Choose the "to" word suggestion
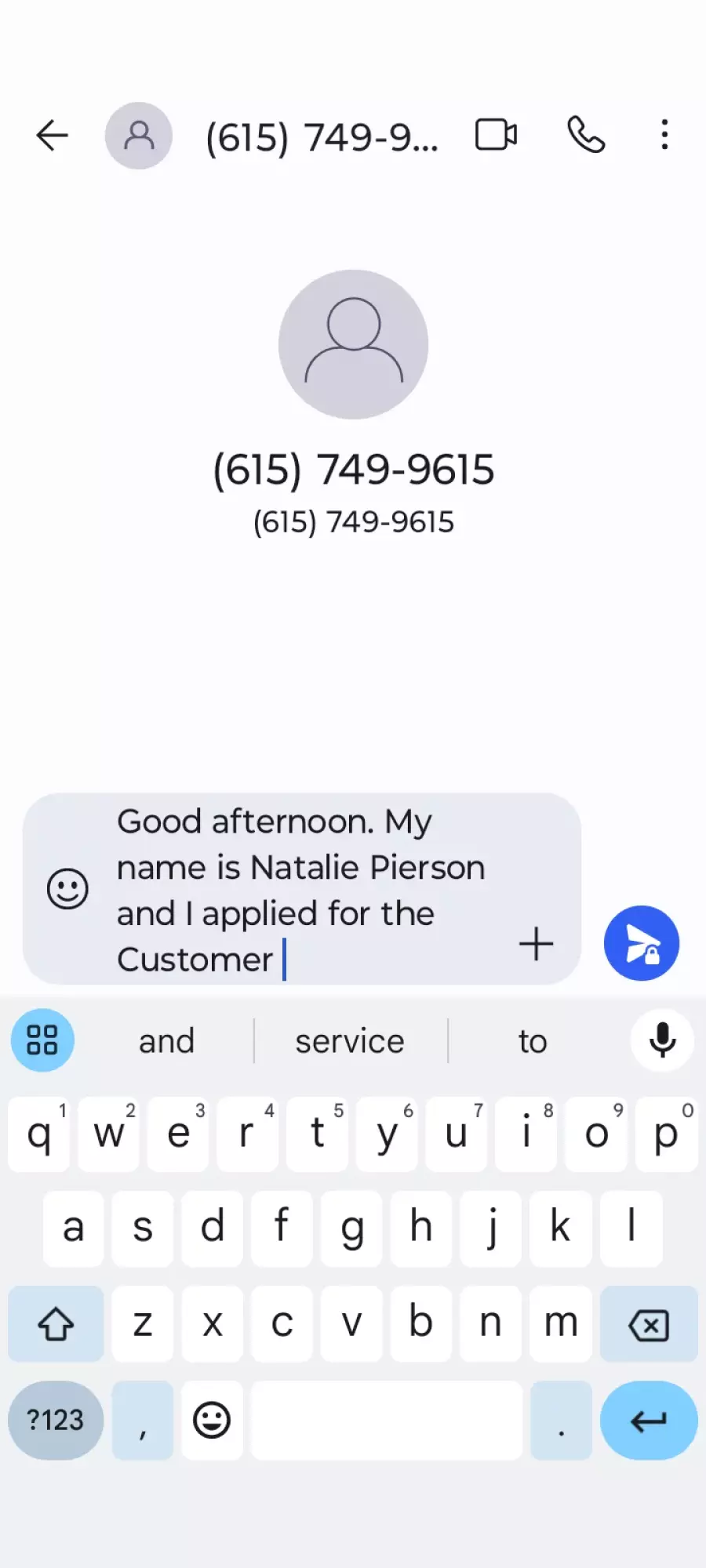Image resolution: width=706 pixels, height=1568 pixels. point(533,1041)
